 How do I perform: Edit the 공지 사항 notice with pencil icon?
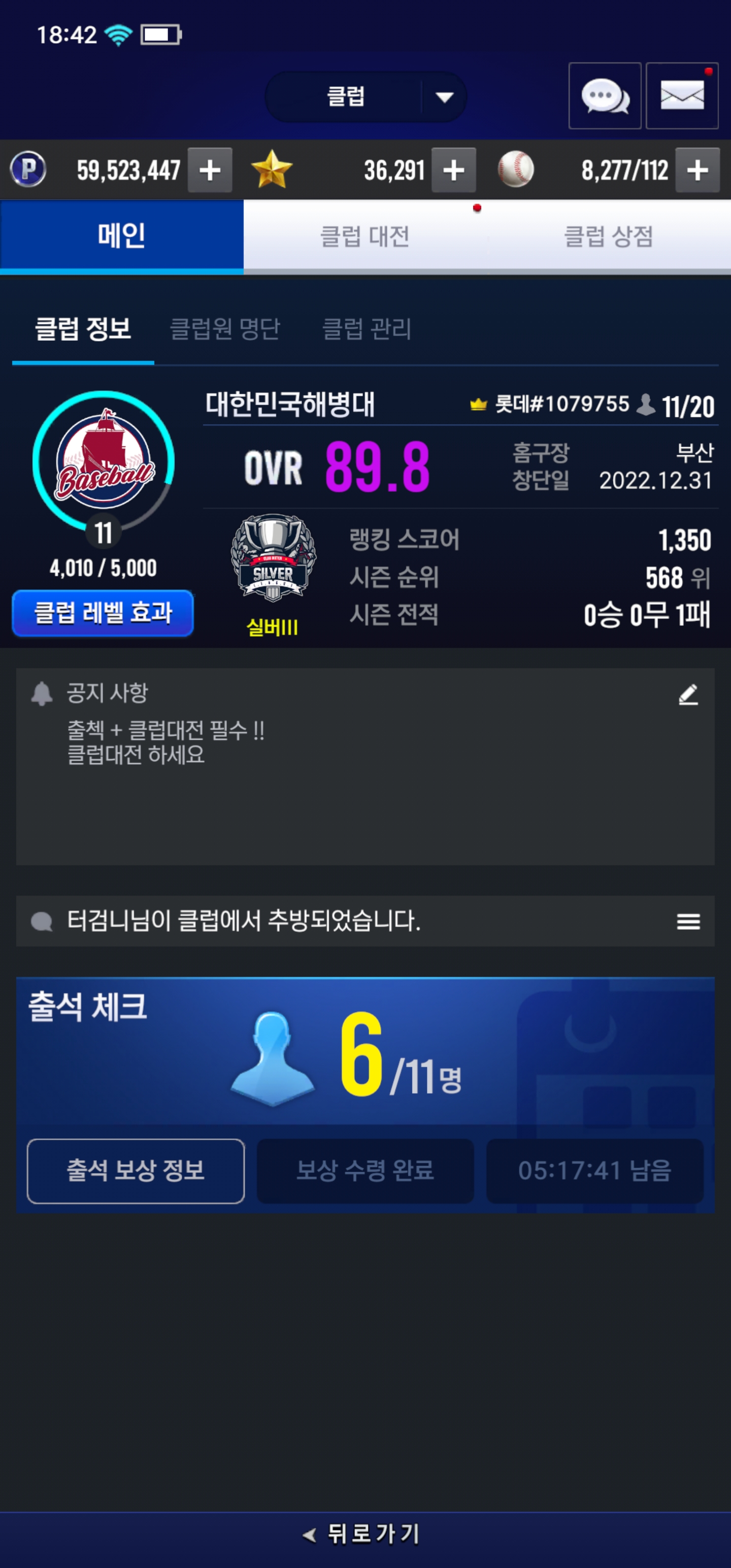coord(688,694)
